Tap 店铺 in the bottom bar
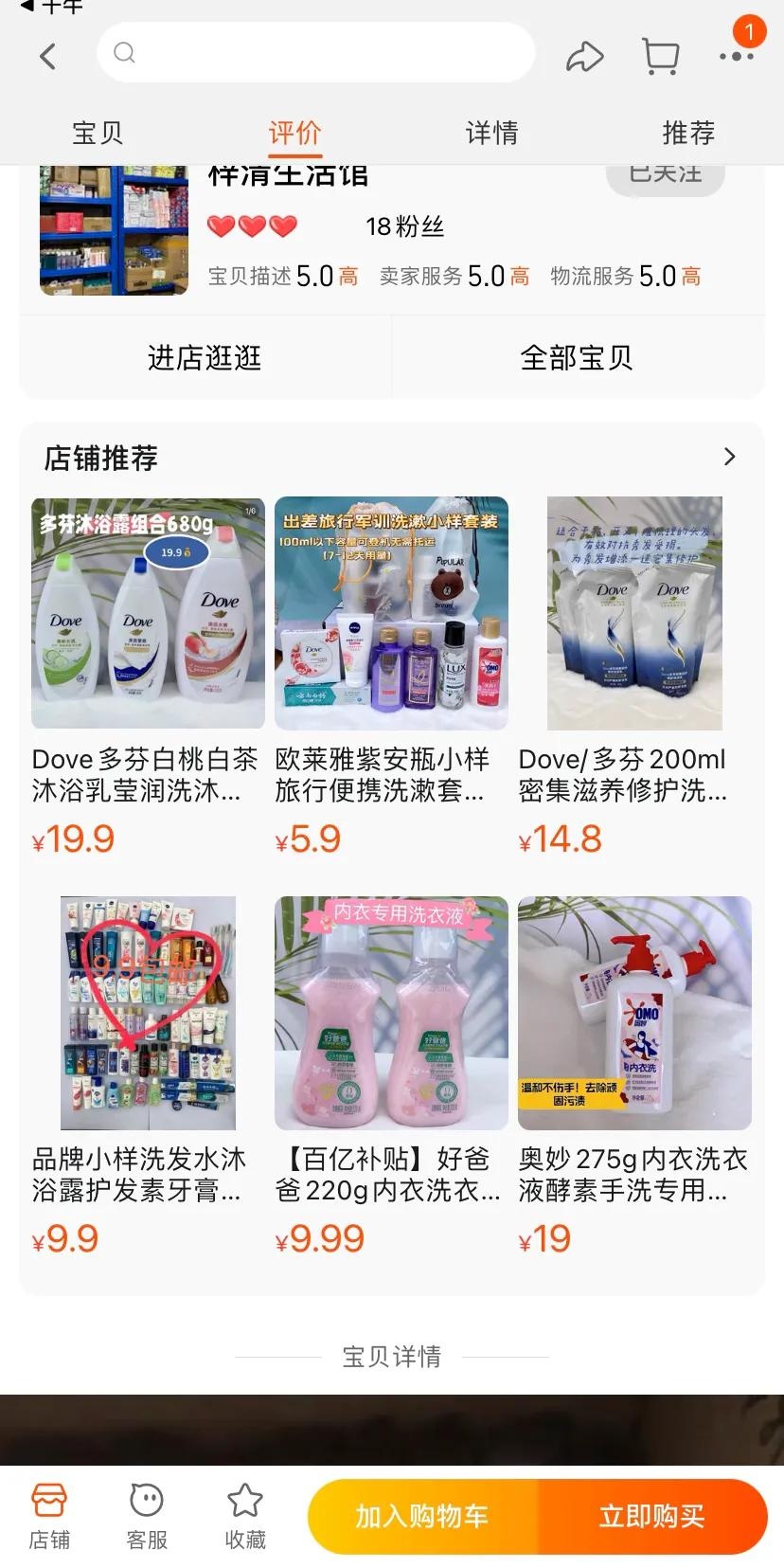The width and height of the screenshot is (784, 1568). pyautogui.click(x=49, y=1515)
